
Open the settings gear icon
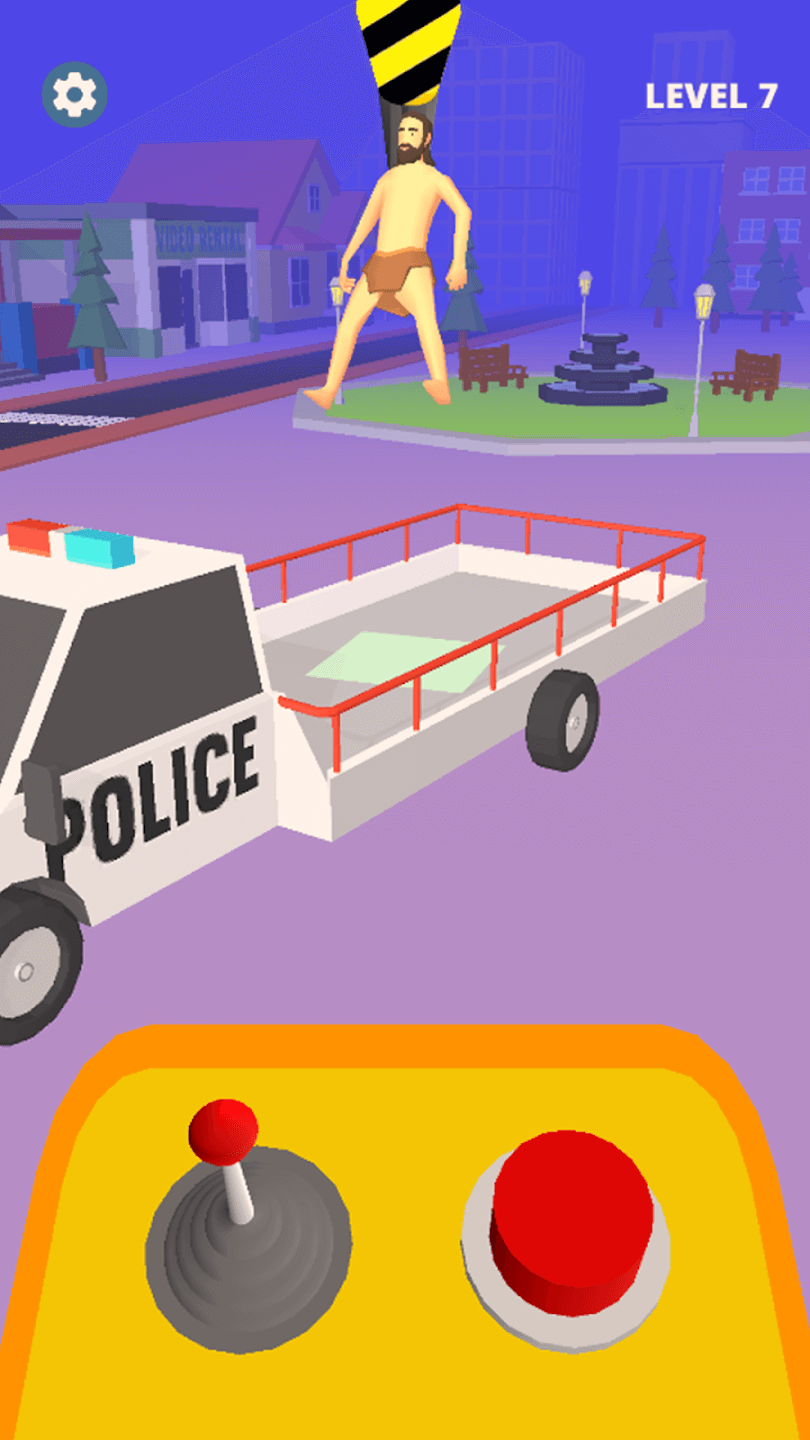75,95
